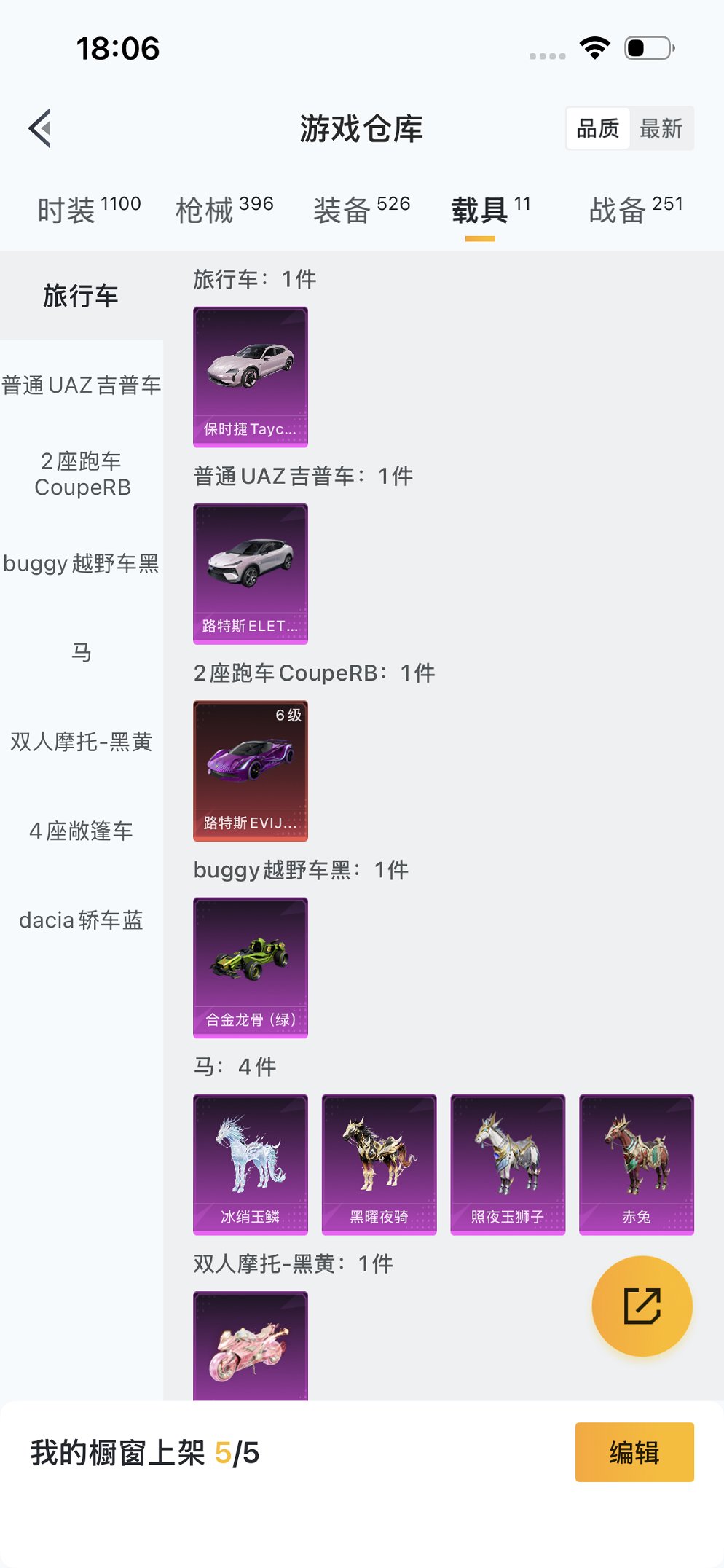Select 2座跑车CoupeRB in the sidebar
The height and width of the screenshot is (1568, 724).
(82, 474)
